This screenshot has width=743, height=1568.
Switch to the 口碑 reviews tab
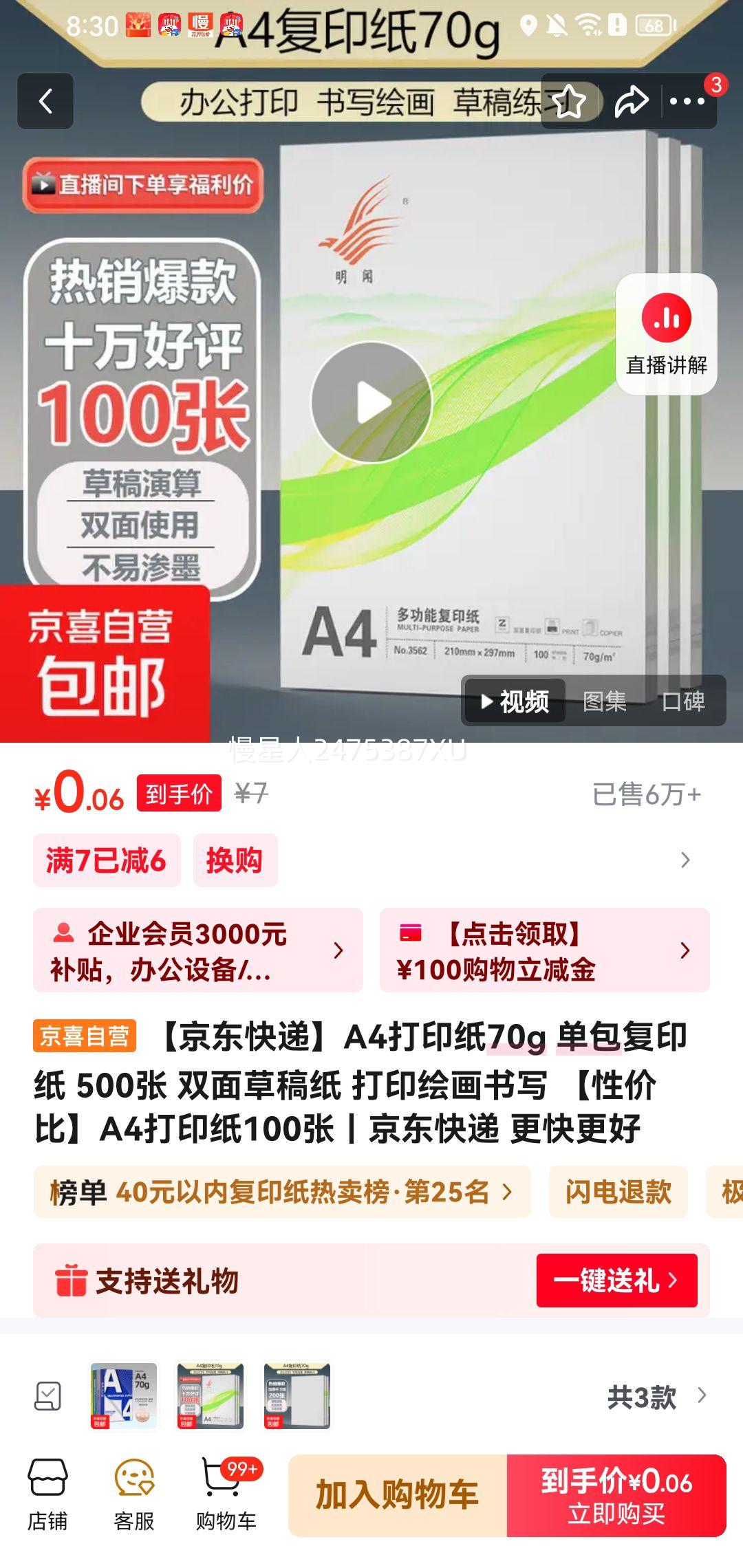tap(682, 701)
